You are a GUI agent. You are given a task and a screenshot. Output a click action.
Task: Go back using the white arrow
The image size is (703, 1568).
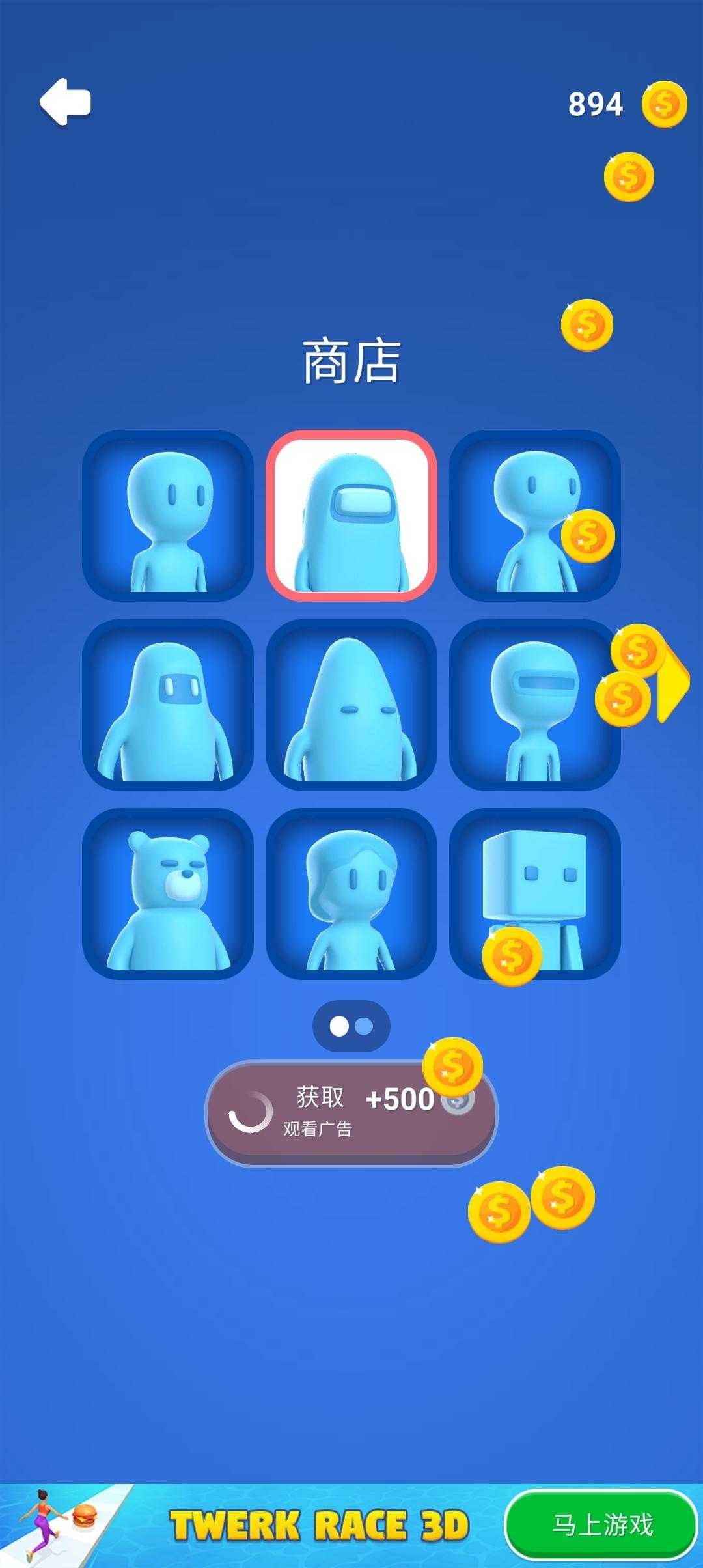coord(65,102)
